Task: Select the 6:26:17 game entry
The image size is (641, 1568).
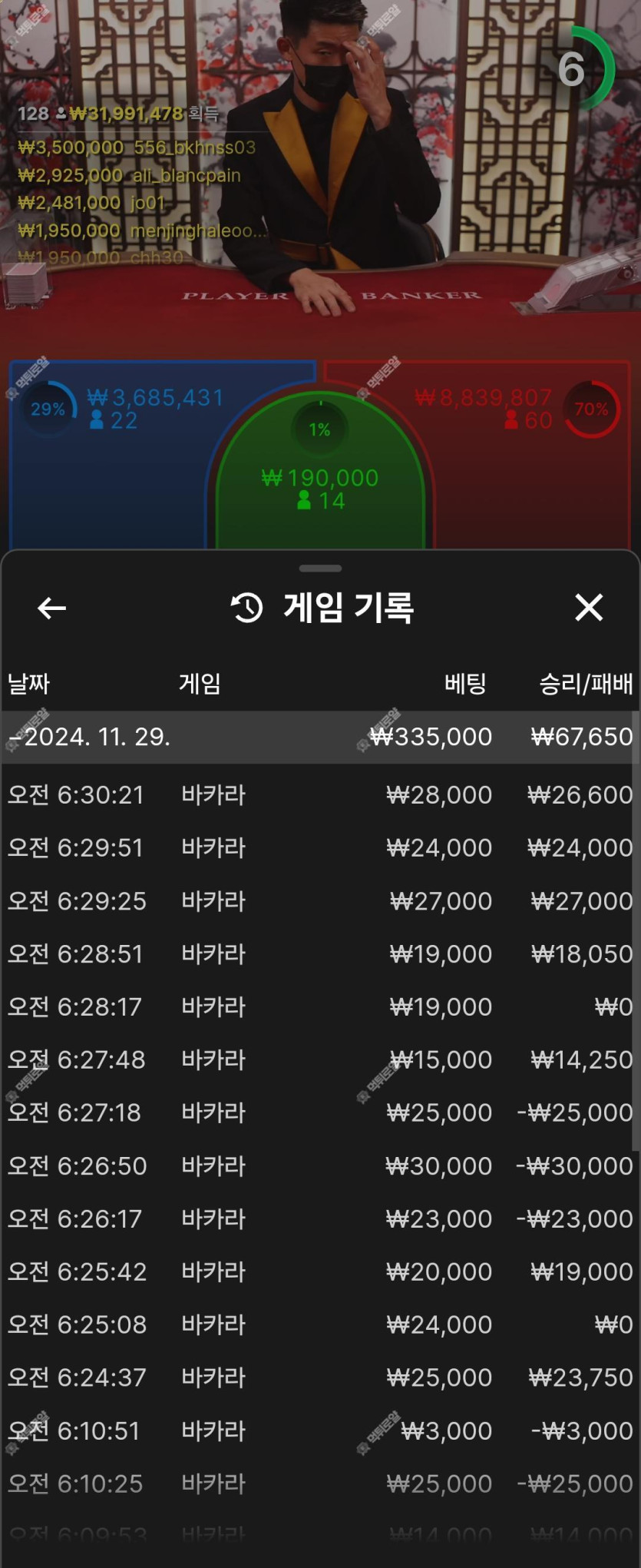Action: (319, 1218)
